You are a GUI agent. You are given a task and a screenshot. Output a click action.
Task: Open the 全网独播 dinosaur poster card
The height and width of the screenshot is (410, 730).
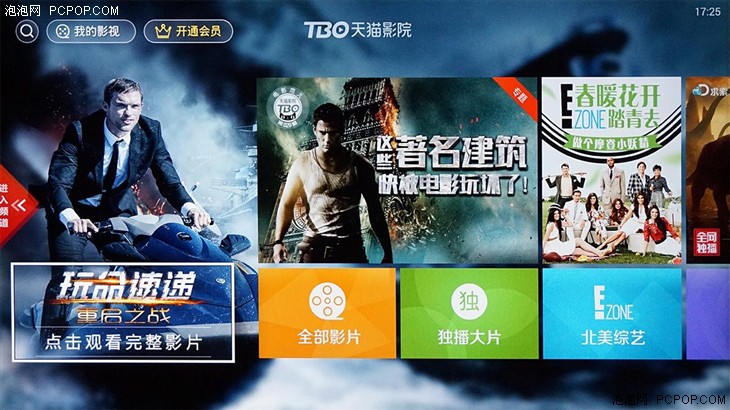coord(708,170)
